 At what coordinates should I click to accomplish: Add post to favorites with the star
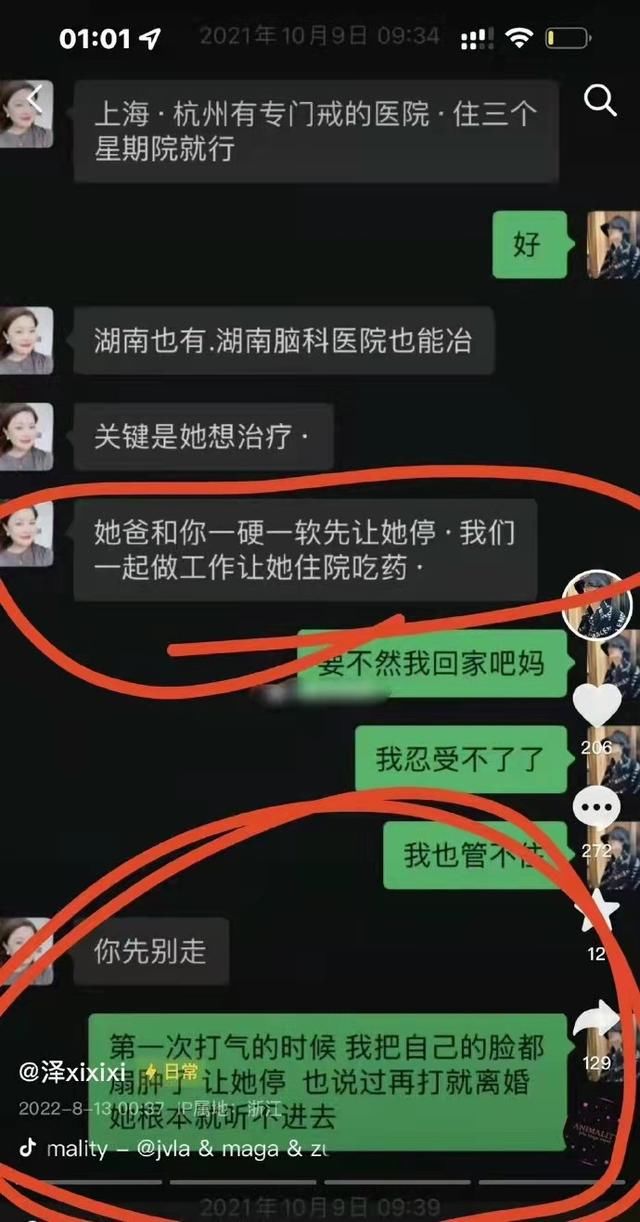coord(597,910)
